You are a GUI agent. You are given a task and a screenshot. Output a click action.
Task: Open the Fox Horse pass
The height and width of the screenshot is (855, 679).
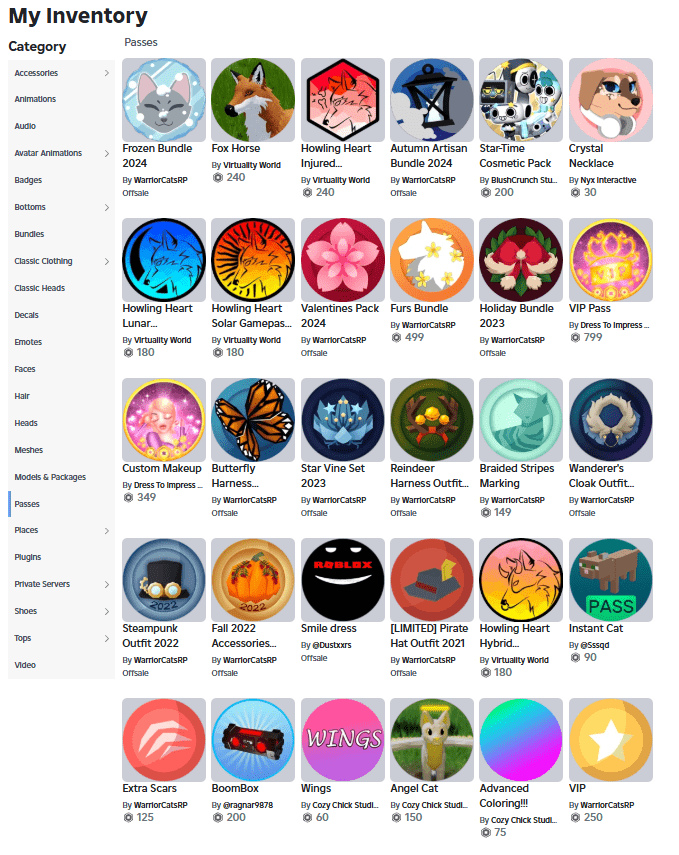[253, 100]
